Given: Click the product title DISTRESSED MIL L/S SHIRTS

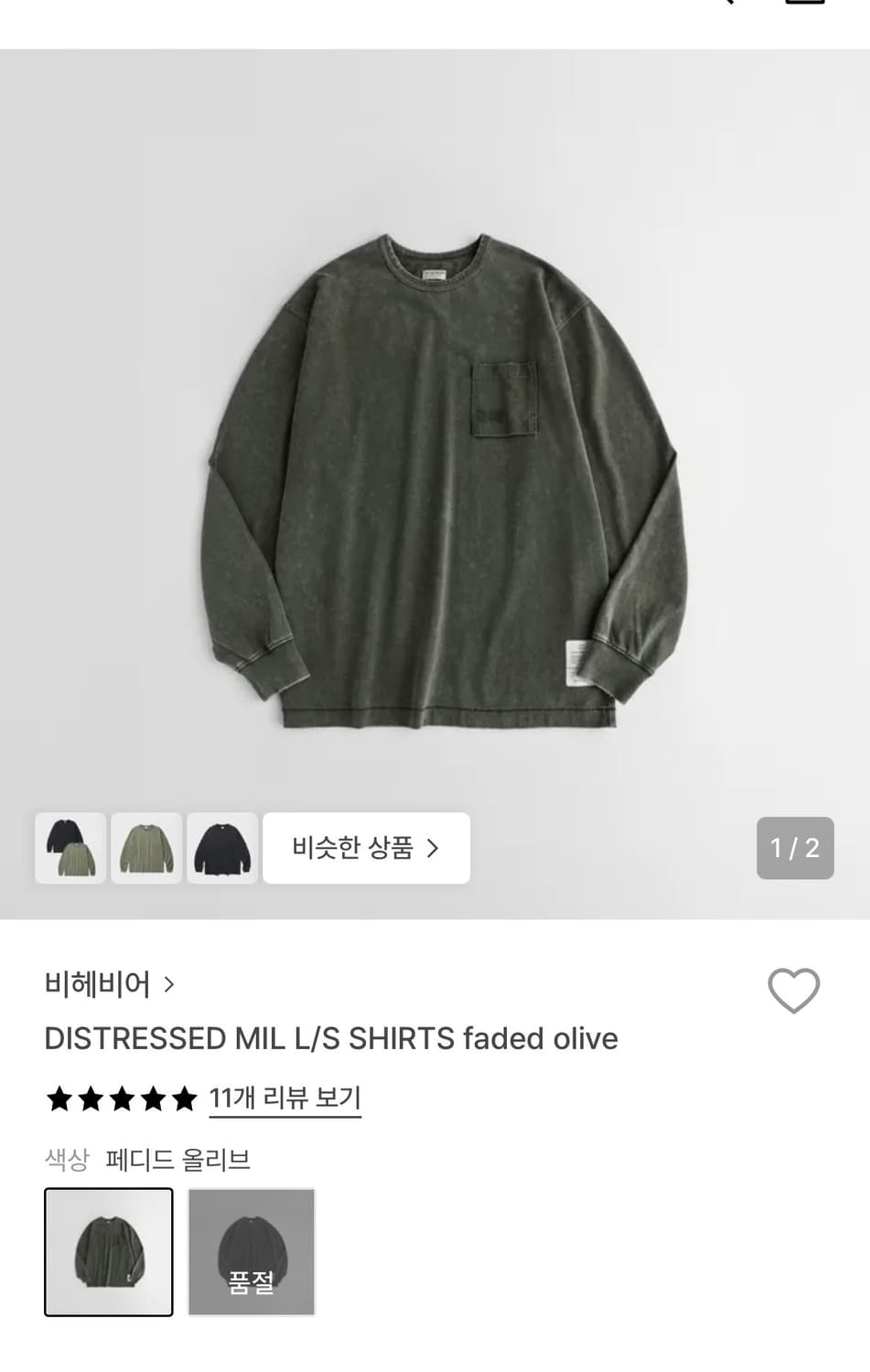Looking at the screenshot, I should (x=331, y=1039).
